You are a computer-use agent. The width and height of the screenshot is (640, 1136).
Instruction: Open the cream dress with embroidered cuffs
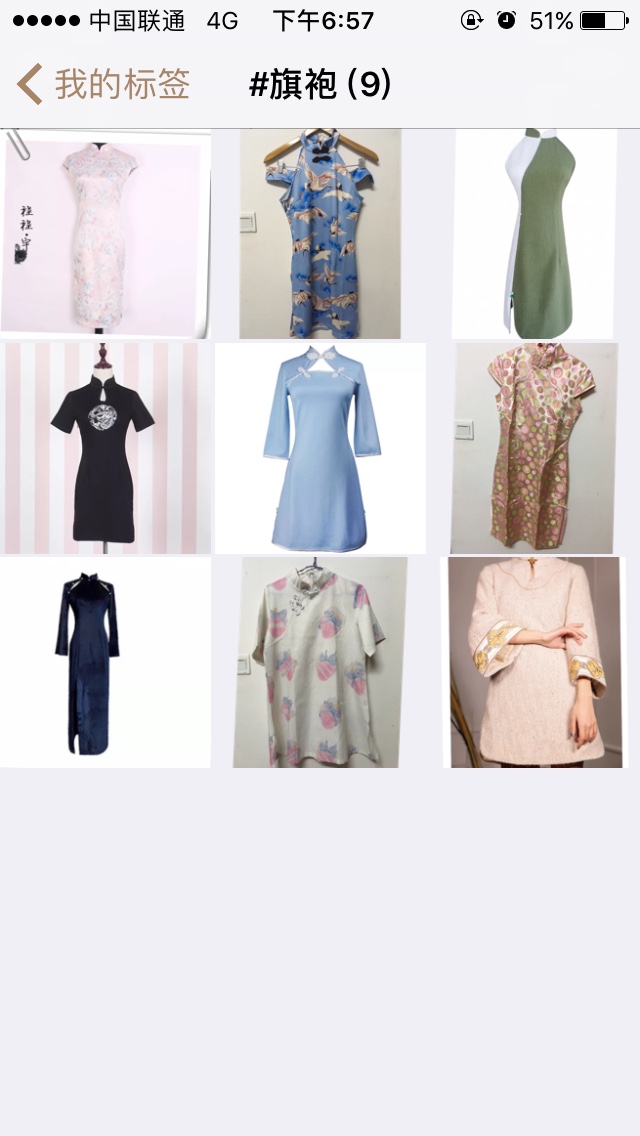click(535, 662)
